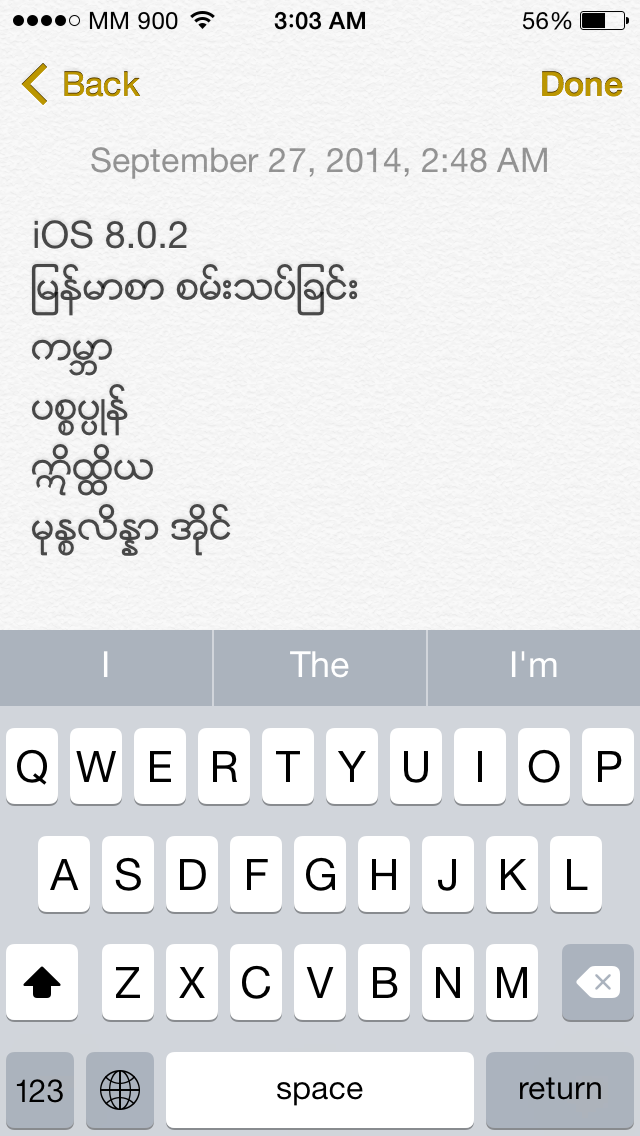Tap the space bar
This screenshot has width=640, height=1136.
320,1090
